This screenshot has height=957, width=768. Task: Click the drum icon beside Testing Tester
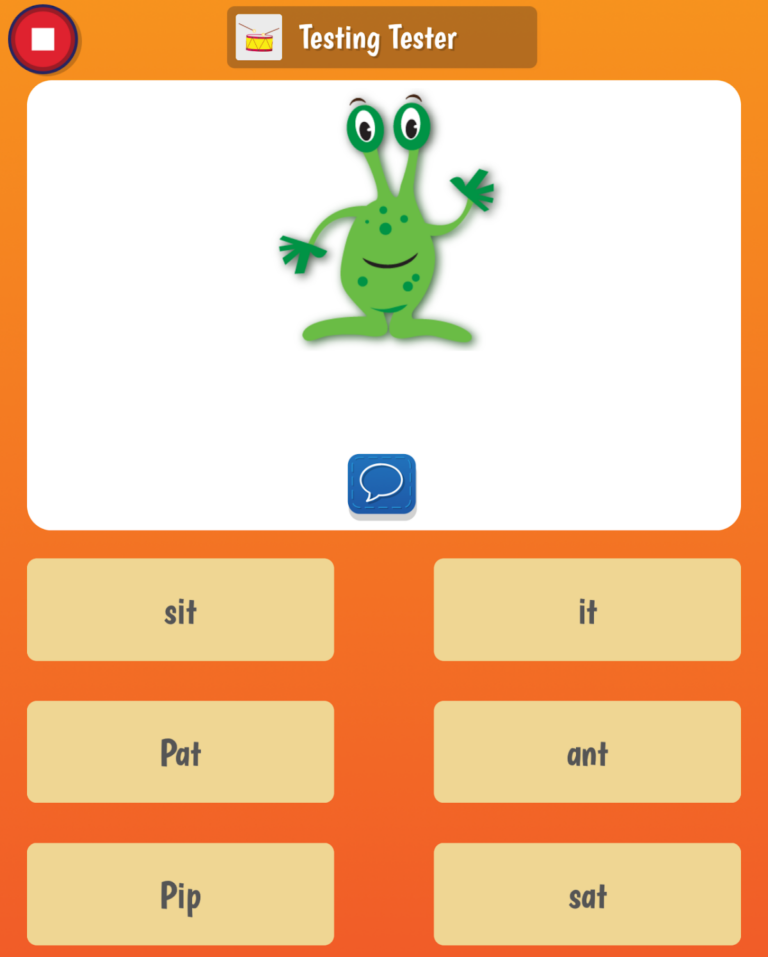click(x=259, y=37)
